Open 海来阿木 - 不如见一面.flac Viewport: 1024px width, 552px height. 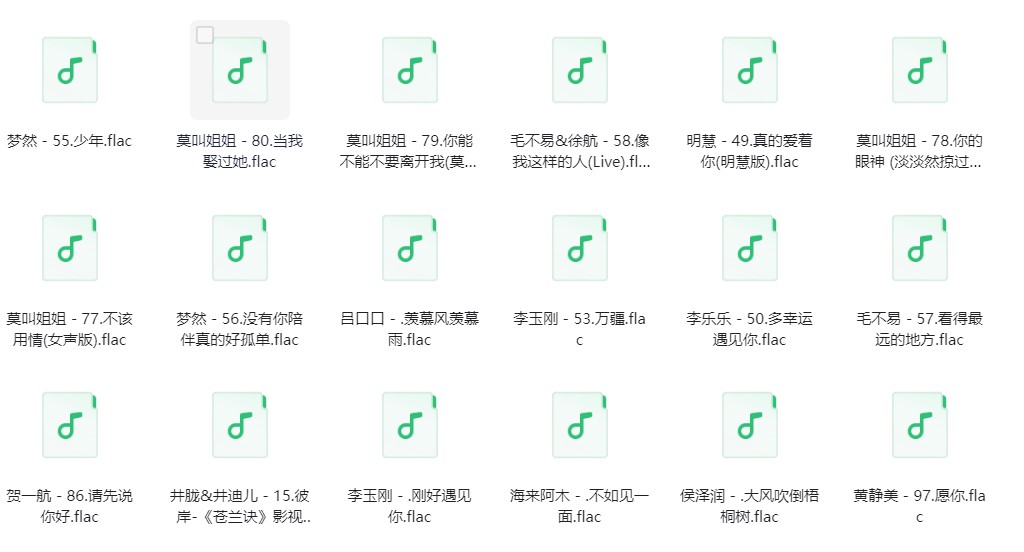(580, 425)
